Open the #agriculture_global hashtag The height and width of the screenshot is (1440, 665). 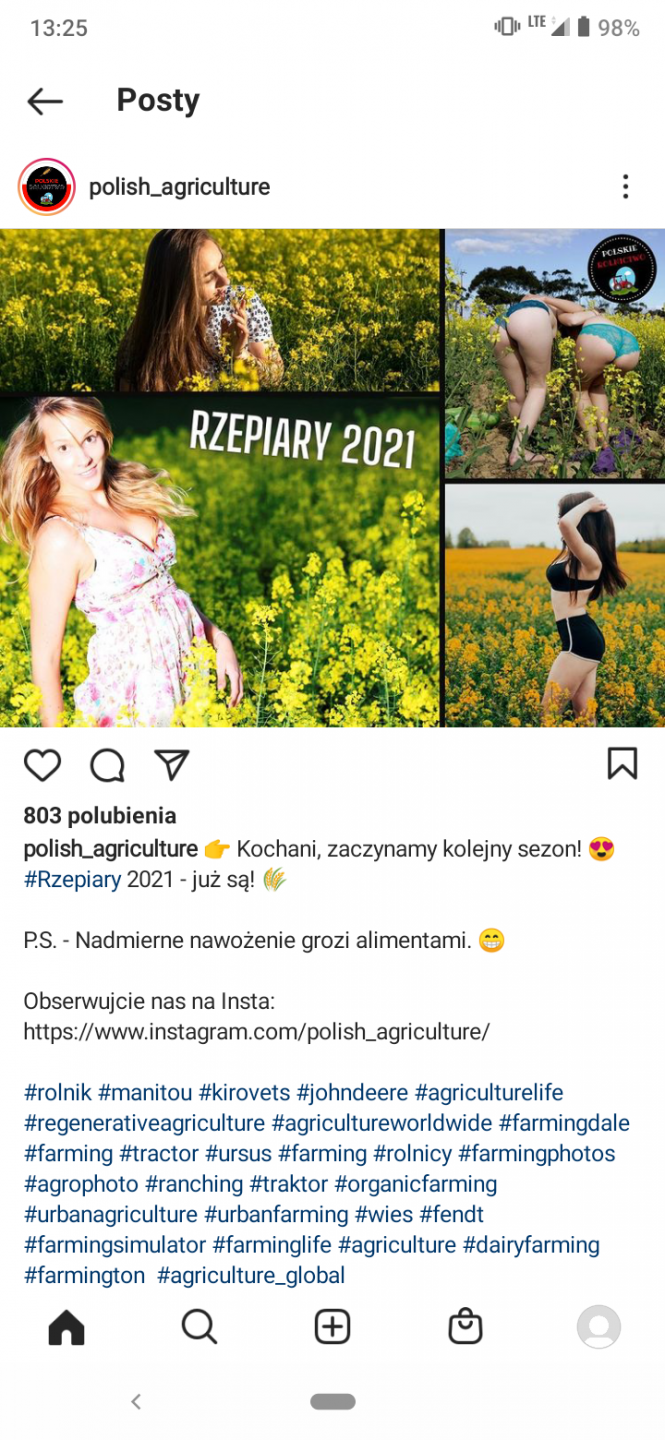click(250, 1275)
